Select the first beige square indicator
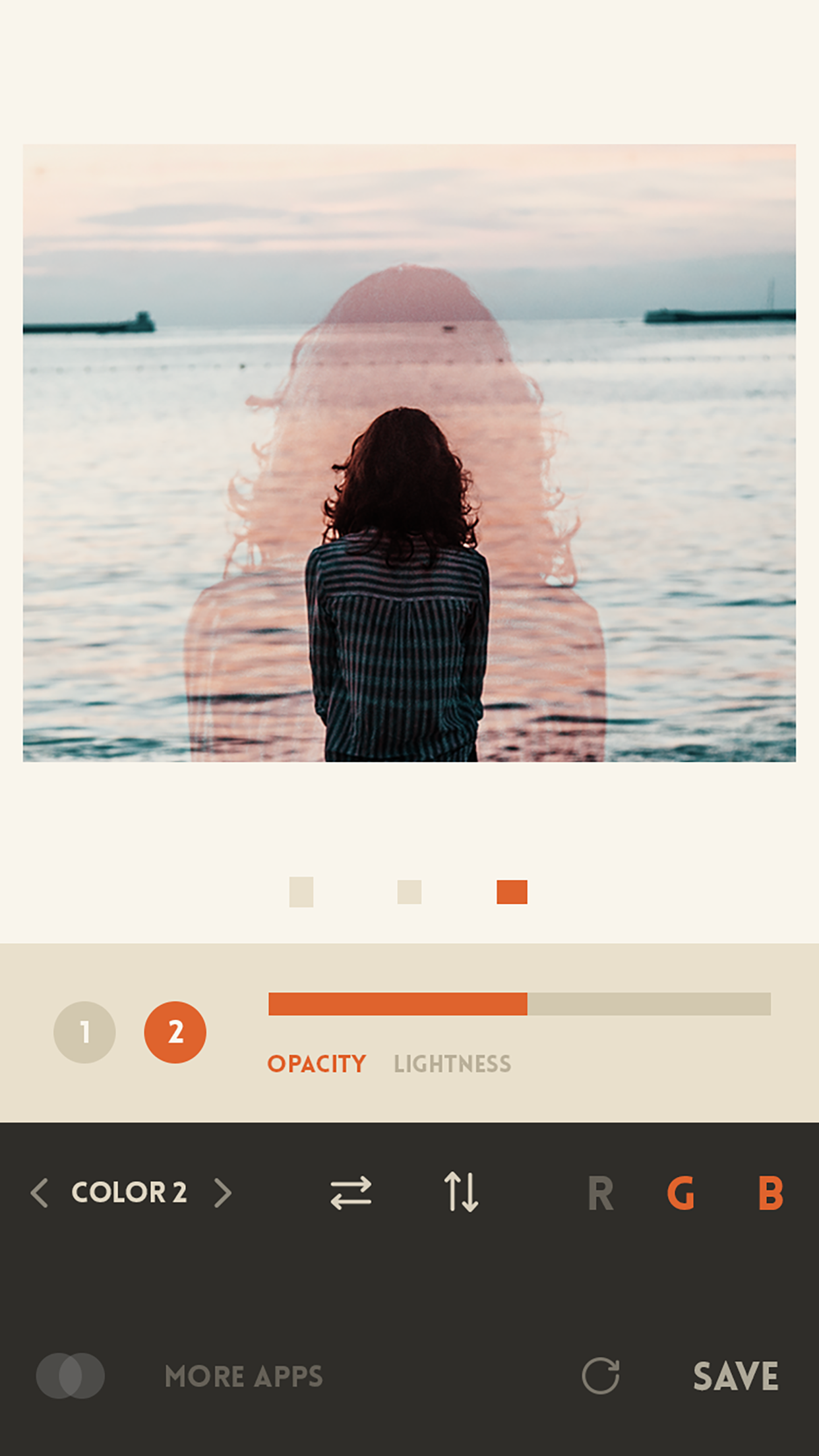The height and width of the screenshot is (1456, 819). click(x=301, y=892)
